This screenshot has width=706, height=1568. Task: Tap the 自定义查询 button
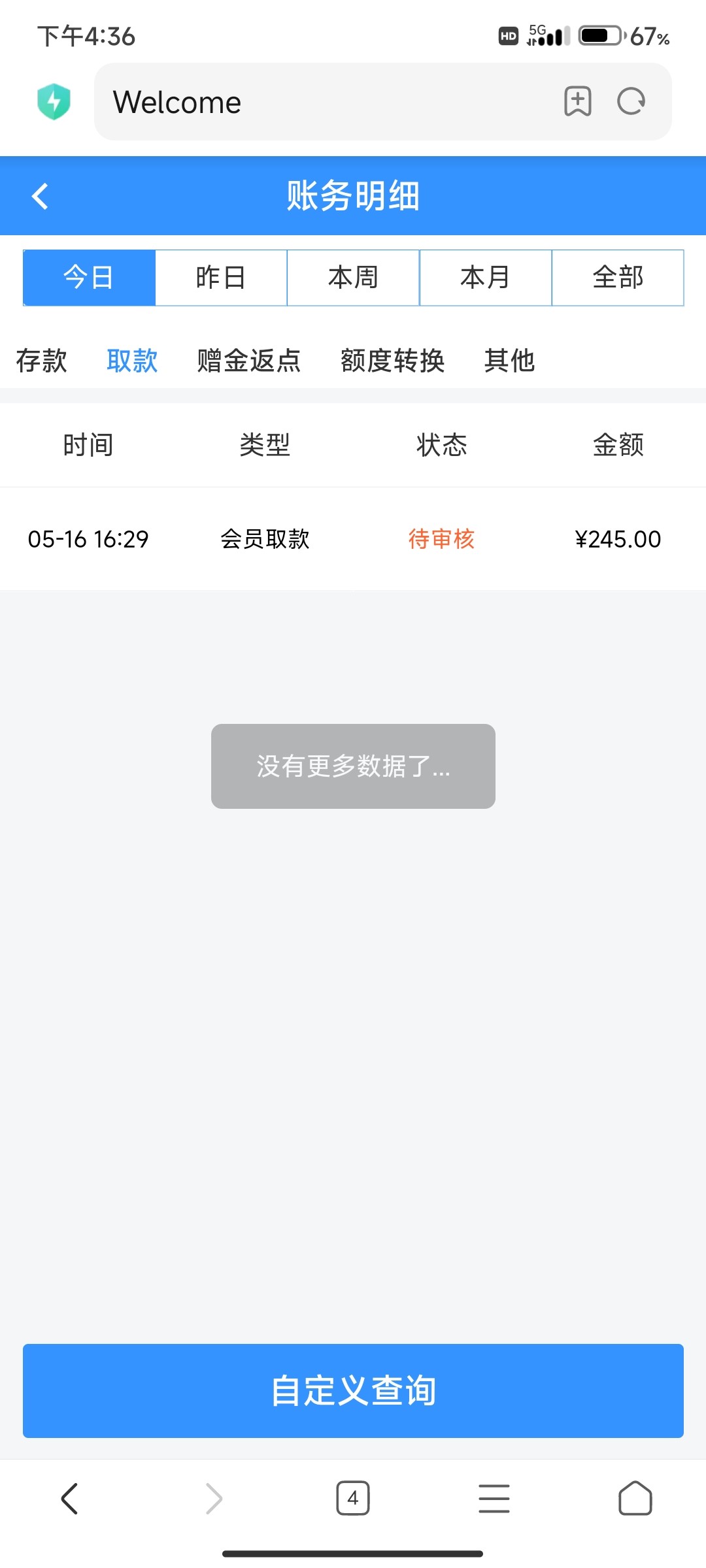(353, 1392)
